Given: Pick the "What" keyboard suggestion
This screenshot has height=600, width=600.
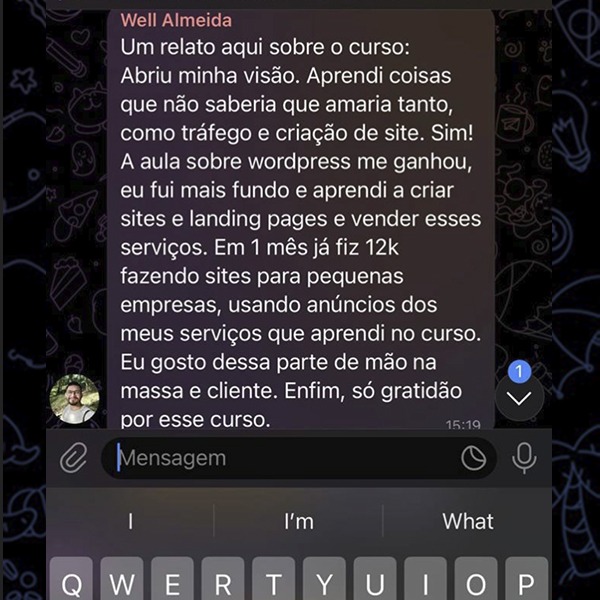Looking at the screenshot, I should point(468,521).
